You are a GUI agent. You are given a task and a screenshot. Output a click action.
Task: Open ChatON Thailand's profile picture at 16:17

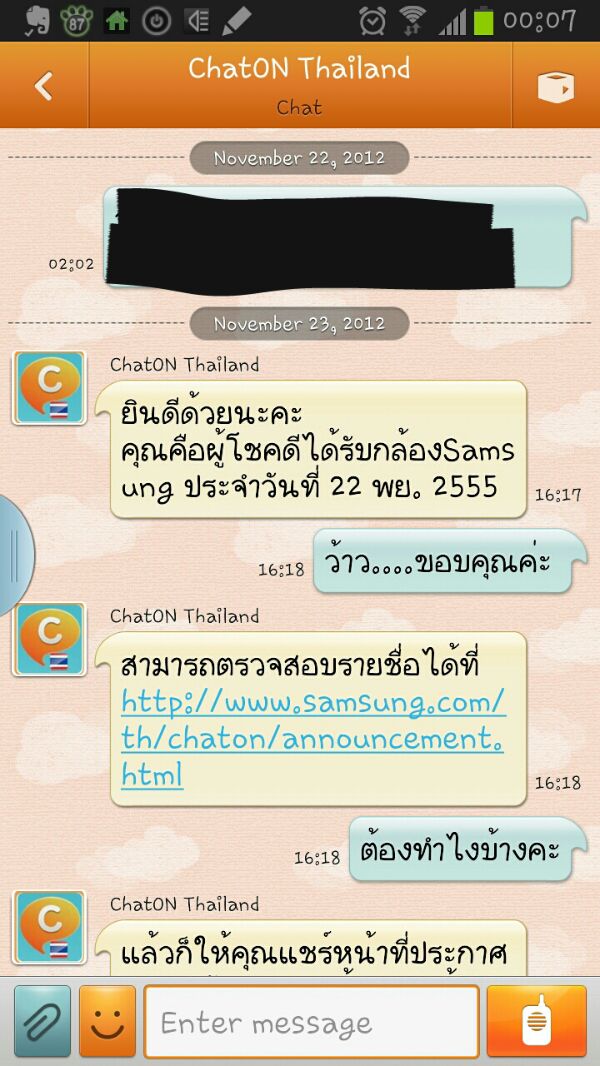[x=49, y=388]
